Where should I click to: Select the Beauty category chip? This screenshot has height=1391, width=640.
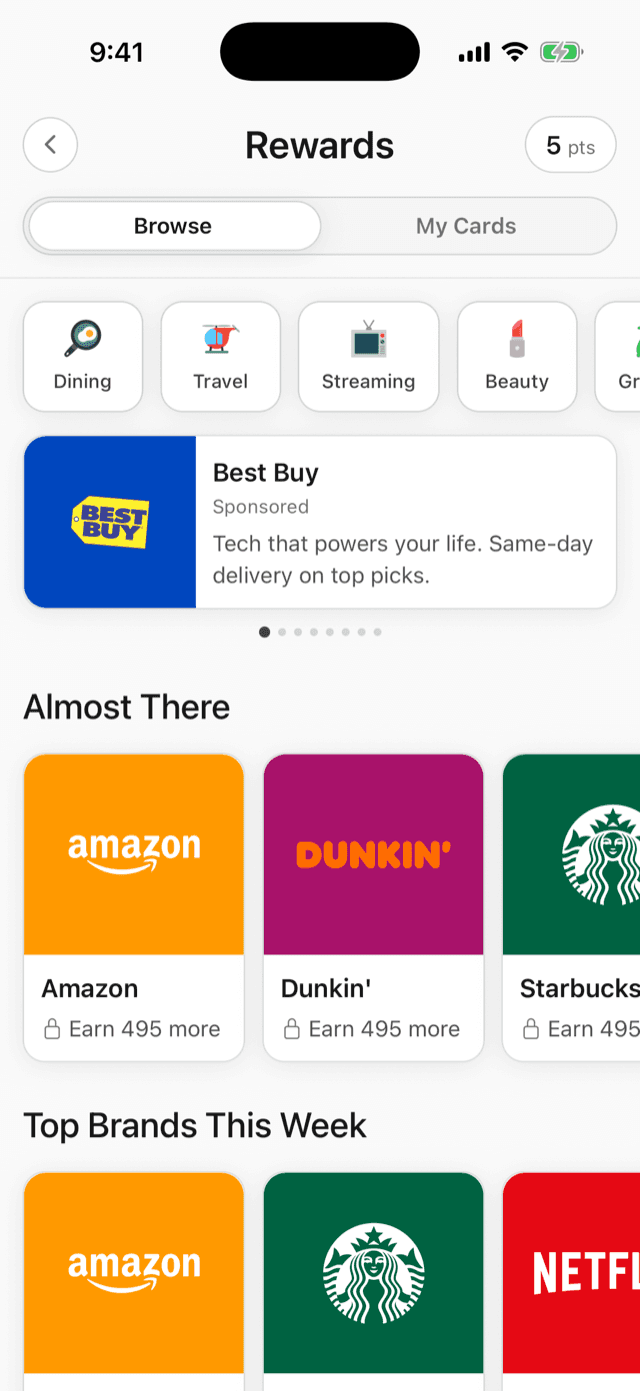coord(517,356)
